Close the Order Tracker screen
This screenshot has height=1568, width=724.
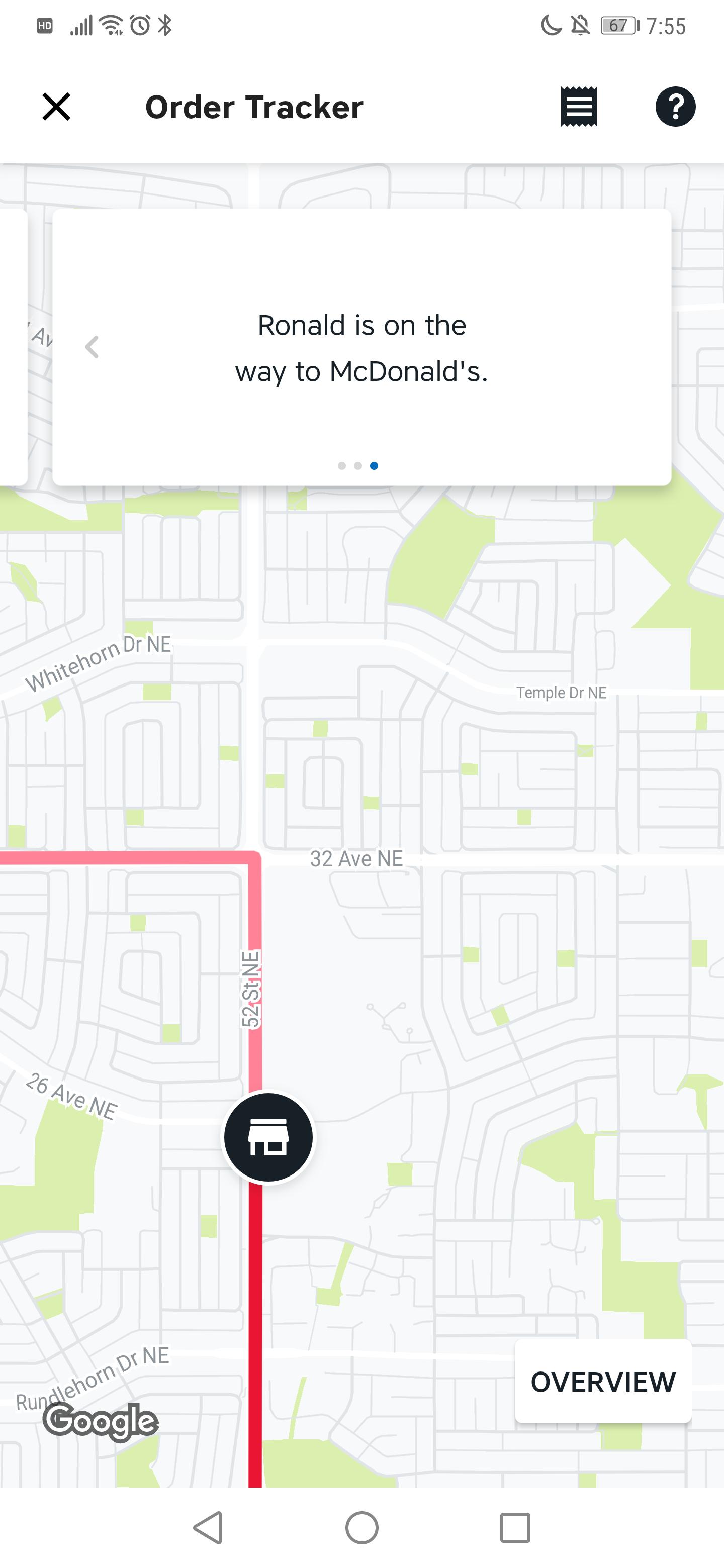56,107
